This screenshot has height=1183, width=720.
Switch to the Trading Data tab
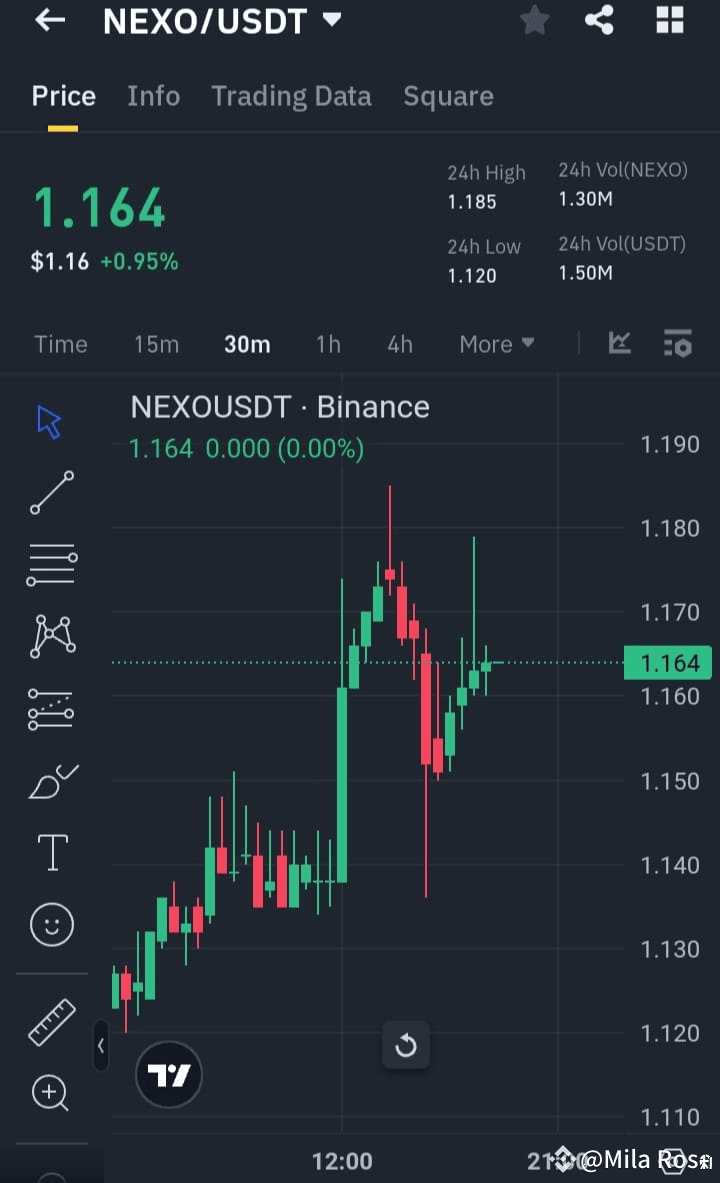click(291, 96)
